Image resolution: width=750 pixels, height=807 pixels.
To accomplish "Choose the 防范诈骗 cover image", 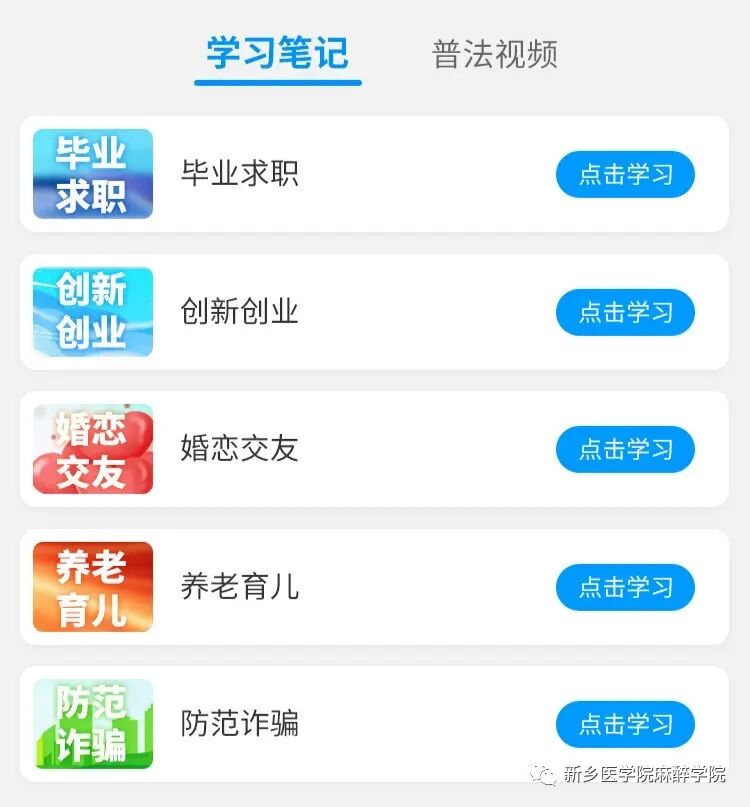I will 93,724.
